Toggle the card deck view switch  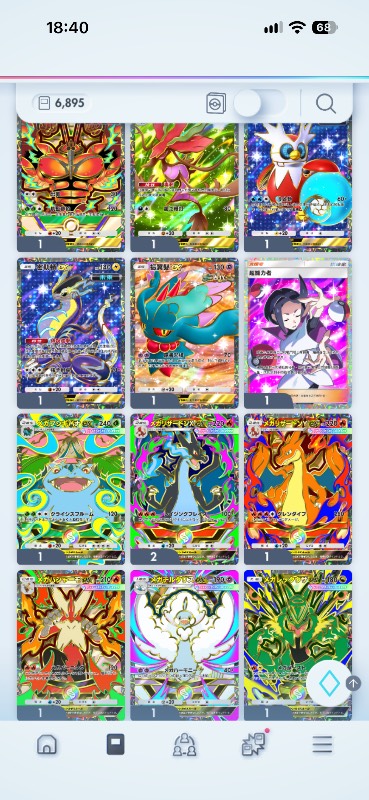259,104
